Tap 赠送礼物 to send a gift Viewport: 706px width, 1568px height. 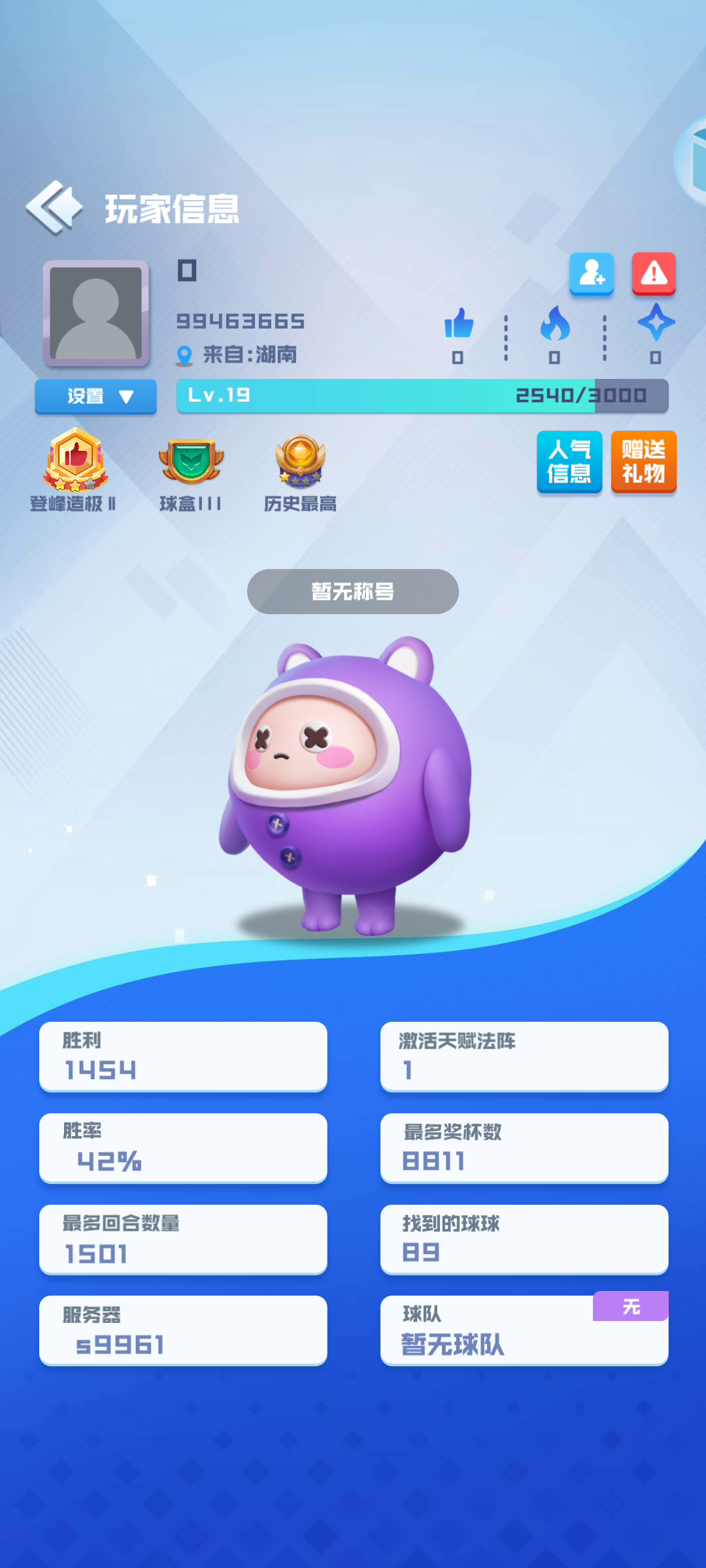pos(643,461)
